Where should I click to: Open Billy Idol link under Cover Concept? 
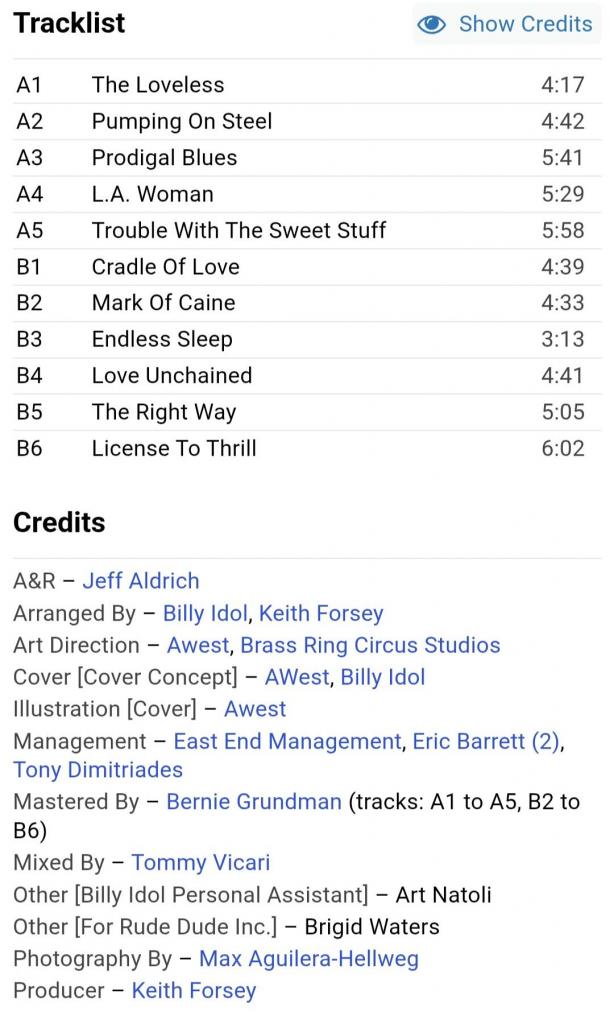coord(383,677)
